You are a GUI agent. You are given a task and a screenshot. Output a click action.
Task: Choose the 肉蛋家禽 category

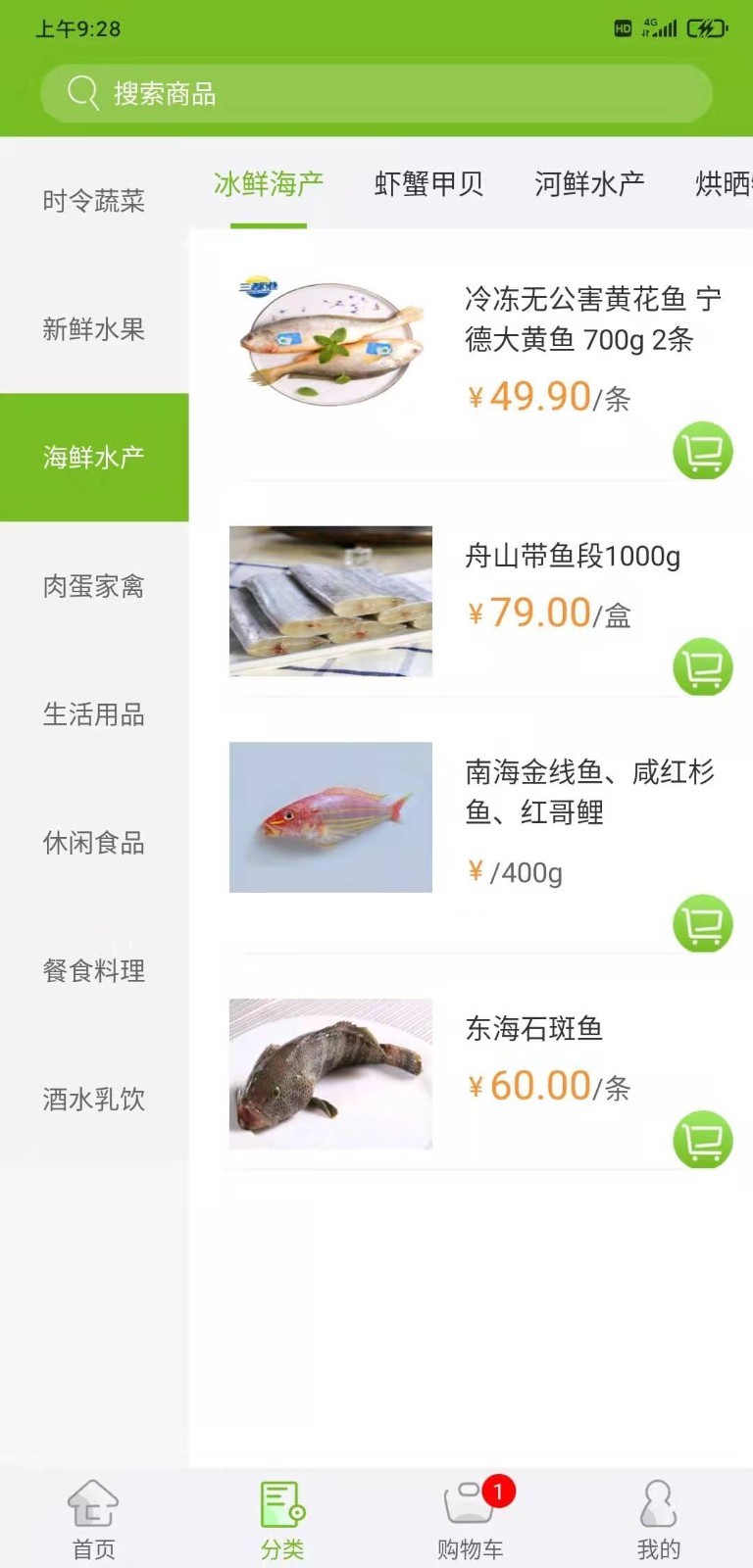pos(94,586)
